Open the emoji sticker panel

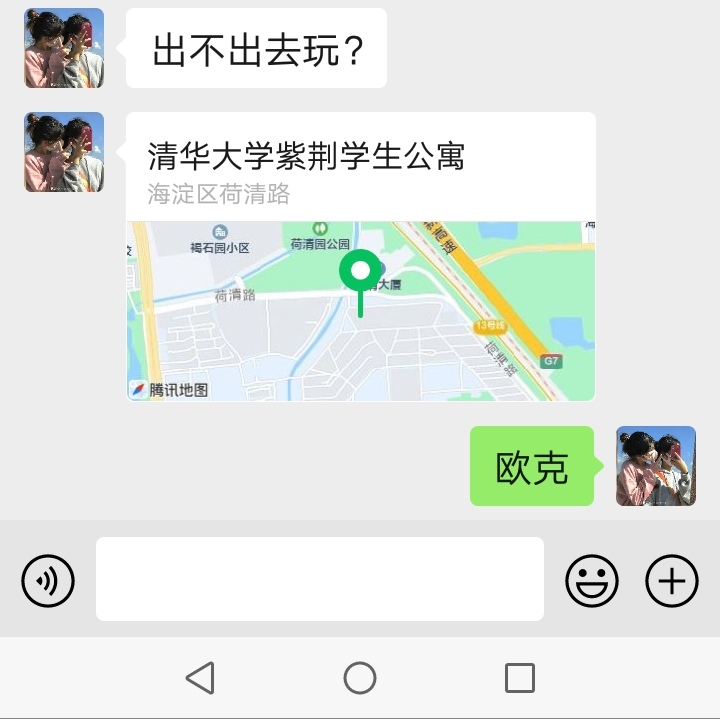point(592,580)
